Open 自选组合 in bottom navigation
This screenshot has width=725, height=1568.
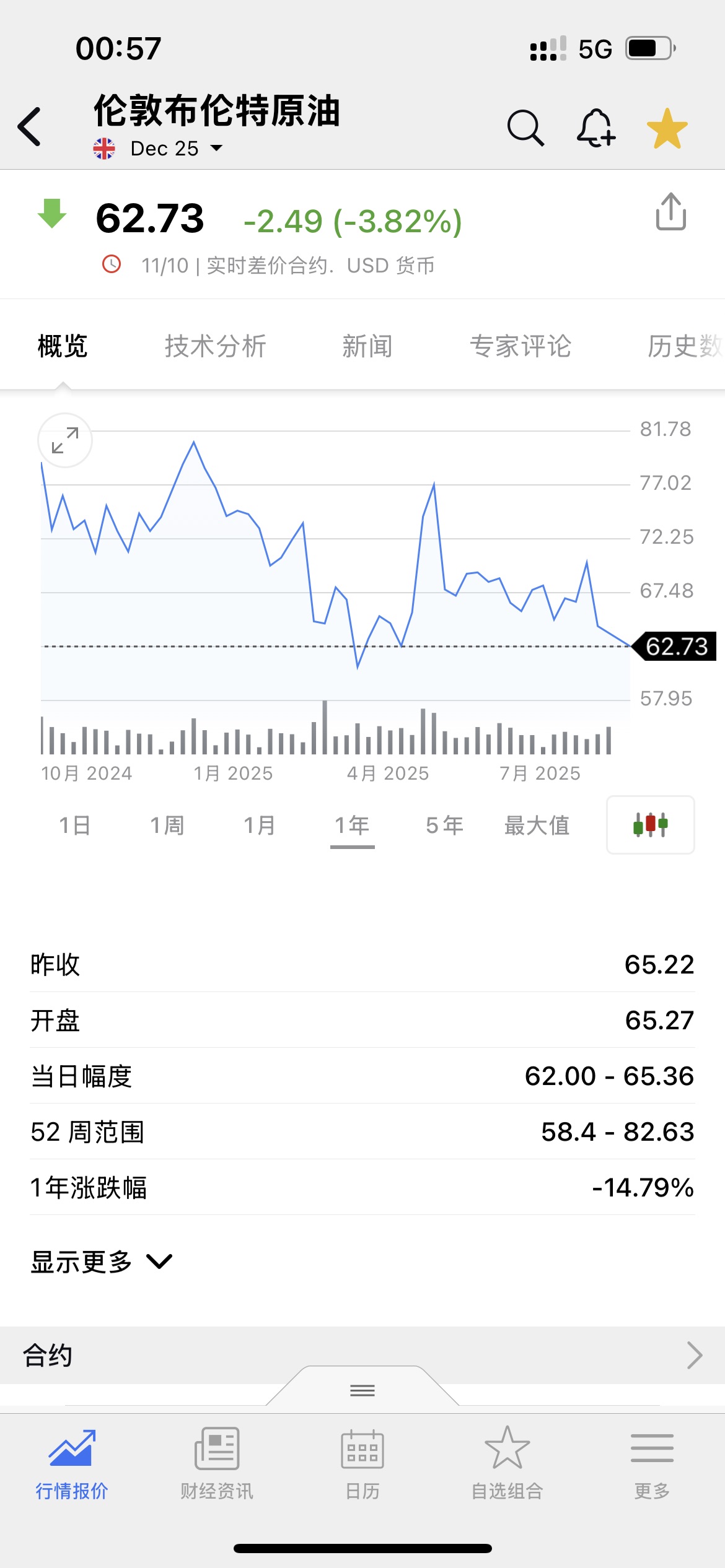pyautogui.click(x=507, y=1463)
